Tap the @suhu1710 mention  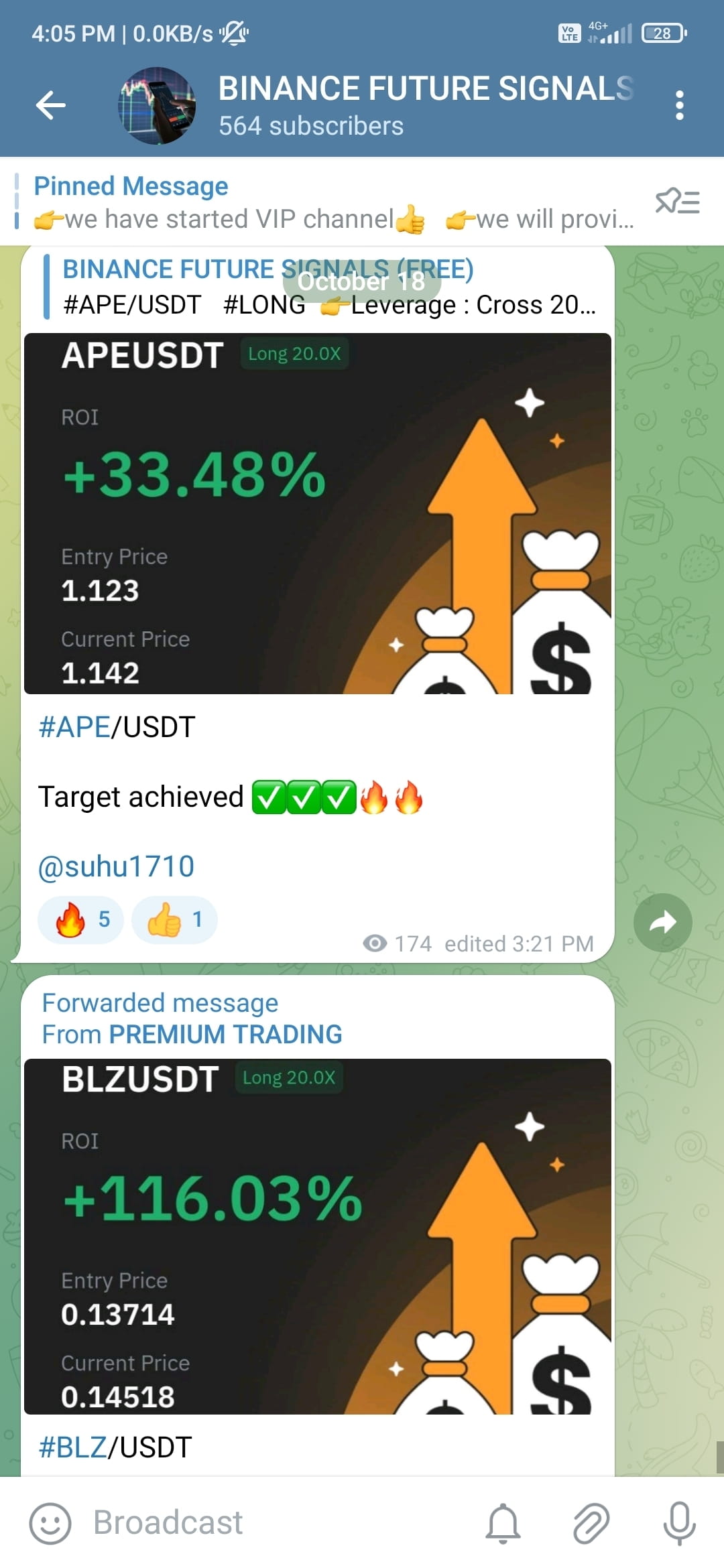point(116,866)
